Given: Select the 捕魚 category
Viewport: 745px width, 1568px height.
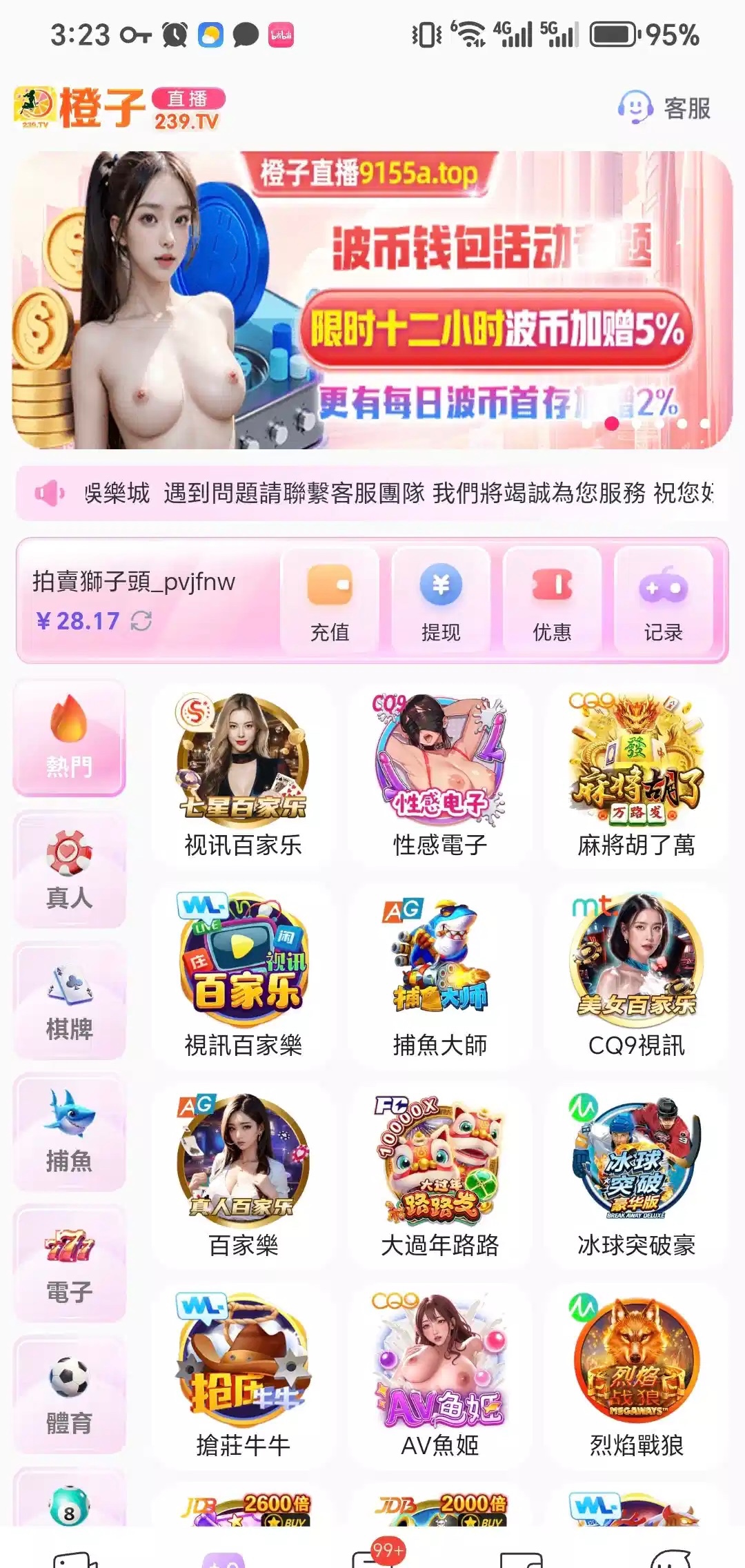Looking at the screenshot, I should [x=69, y=1132].
